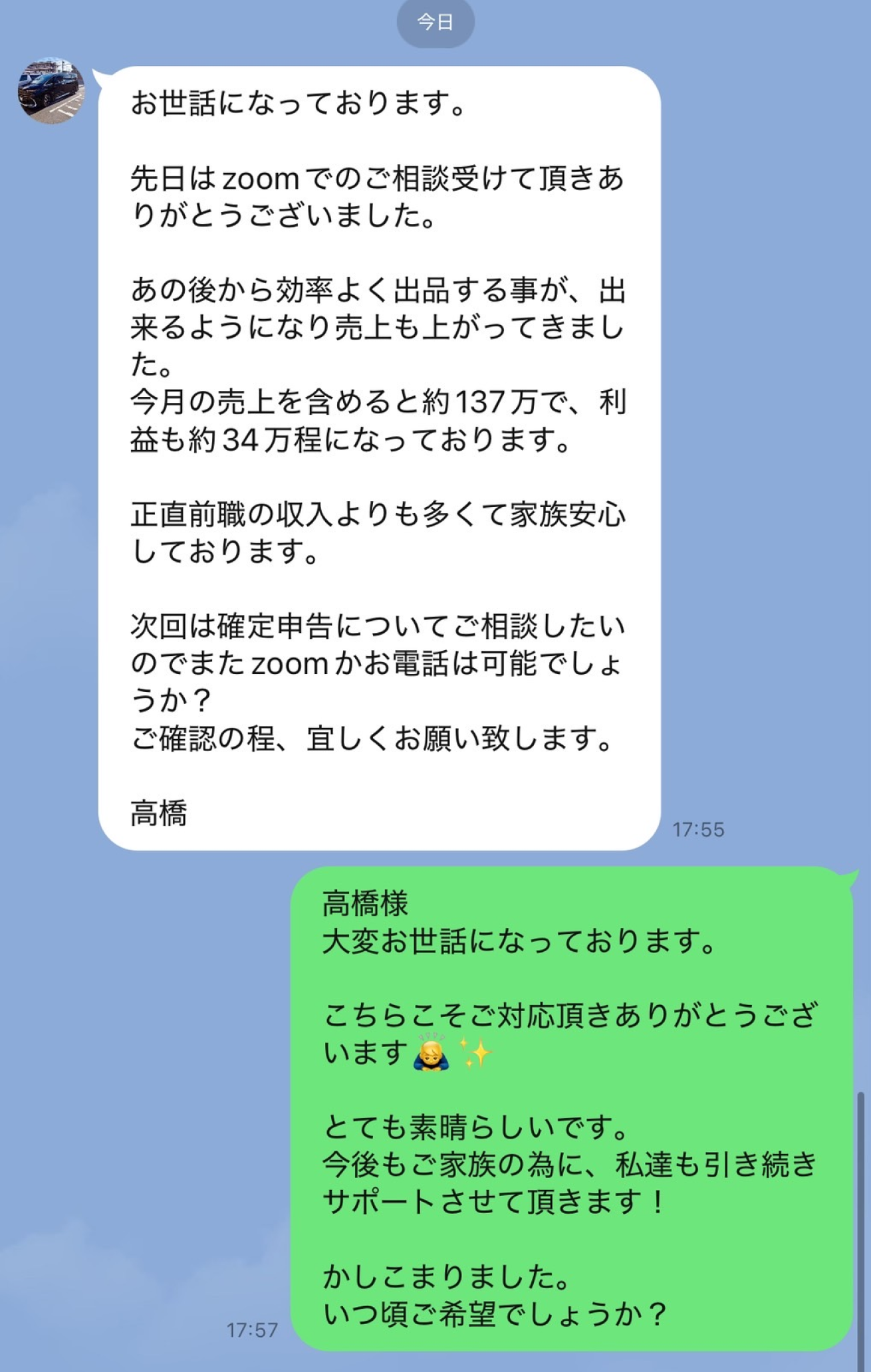Open the sender's car profile picture
871x1372 pixels.
pyautogui.click(x=51, y=91)
